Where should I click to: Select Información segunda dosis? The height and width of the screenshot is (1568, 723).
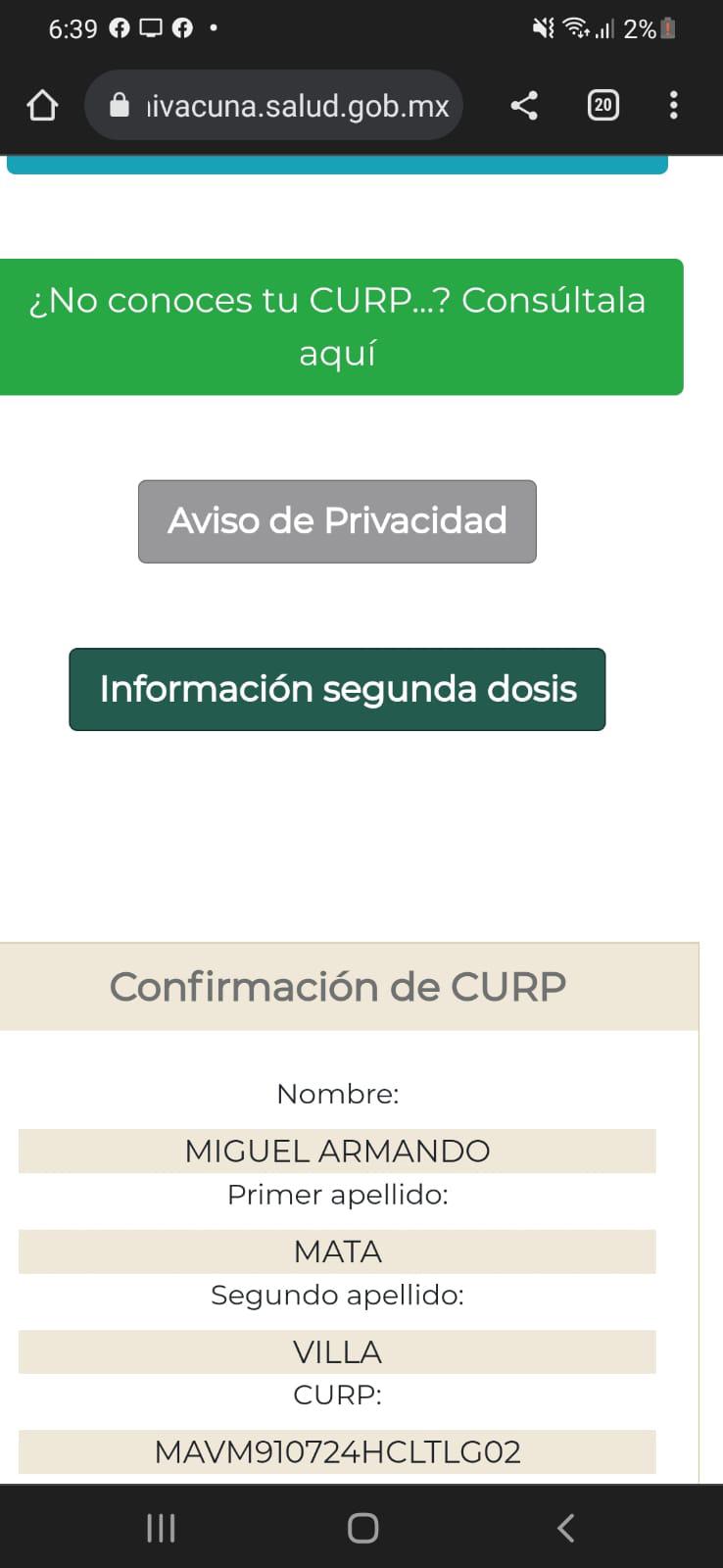click(337, 689)
